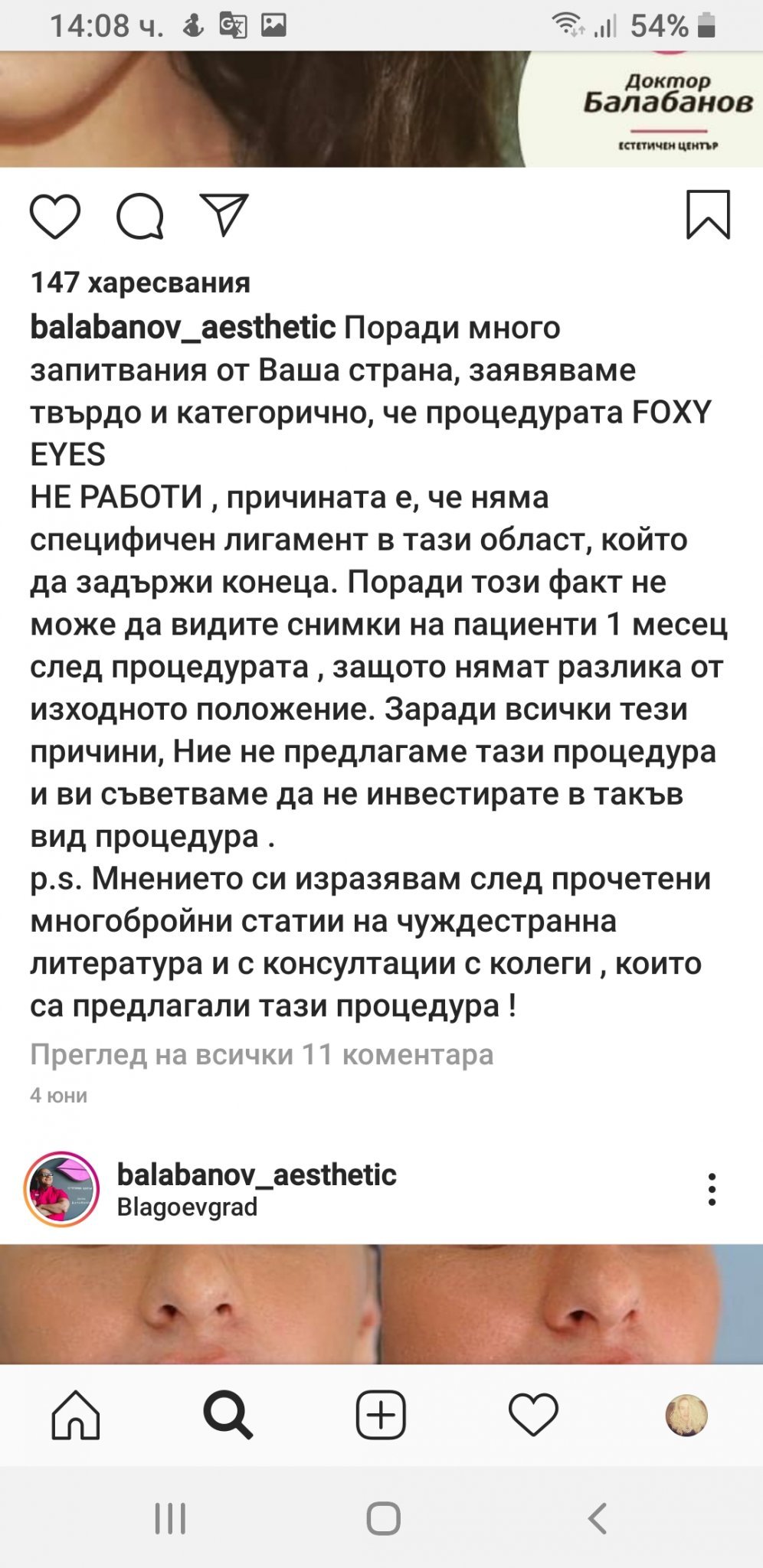763x1568 pixels.
Task: Create a new post with the plus tab
Action: click(x=381, y=1416)
